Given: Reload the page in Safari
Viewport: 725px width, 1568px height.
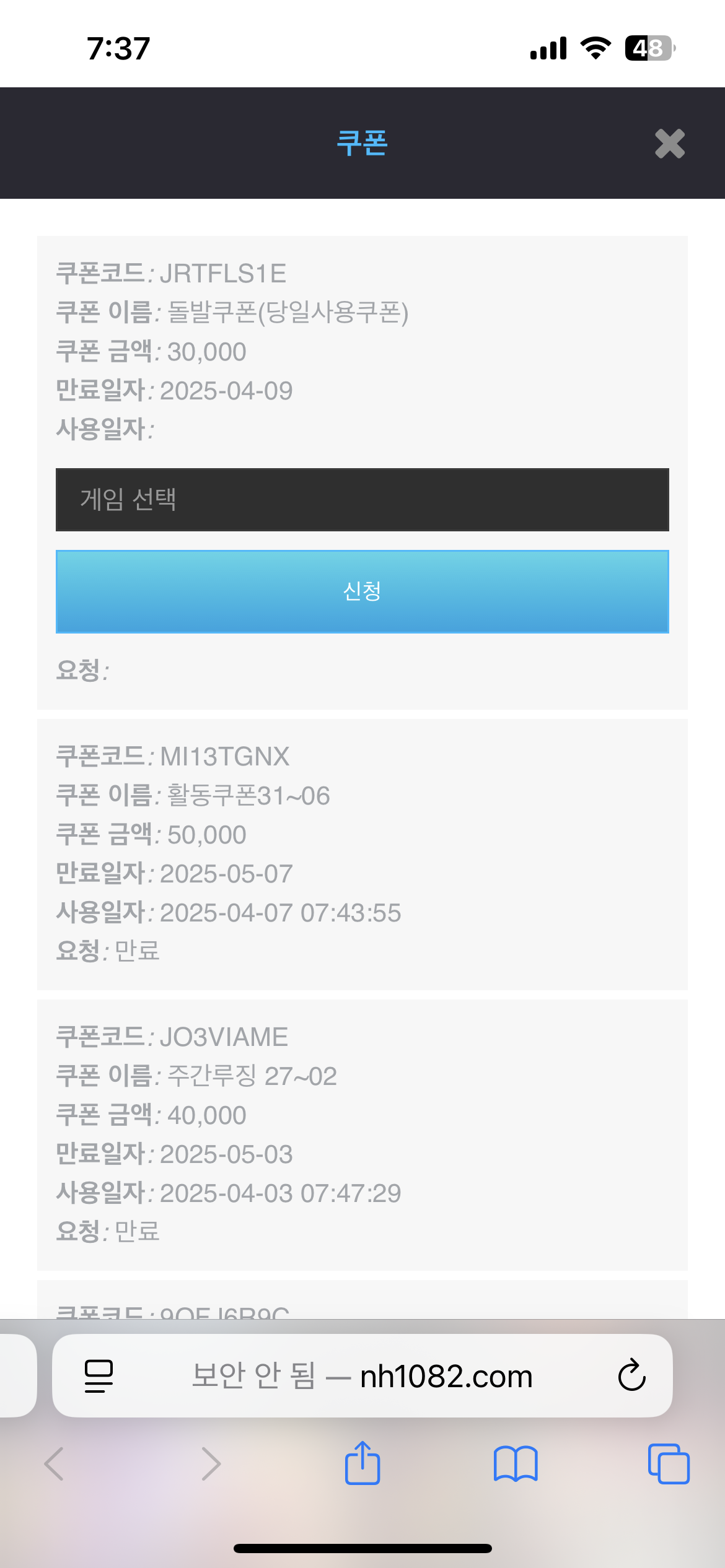Looking at the screenshot, I should coord(631,1376).
